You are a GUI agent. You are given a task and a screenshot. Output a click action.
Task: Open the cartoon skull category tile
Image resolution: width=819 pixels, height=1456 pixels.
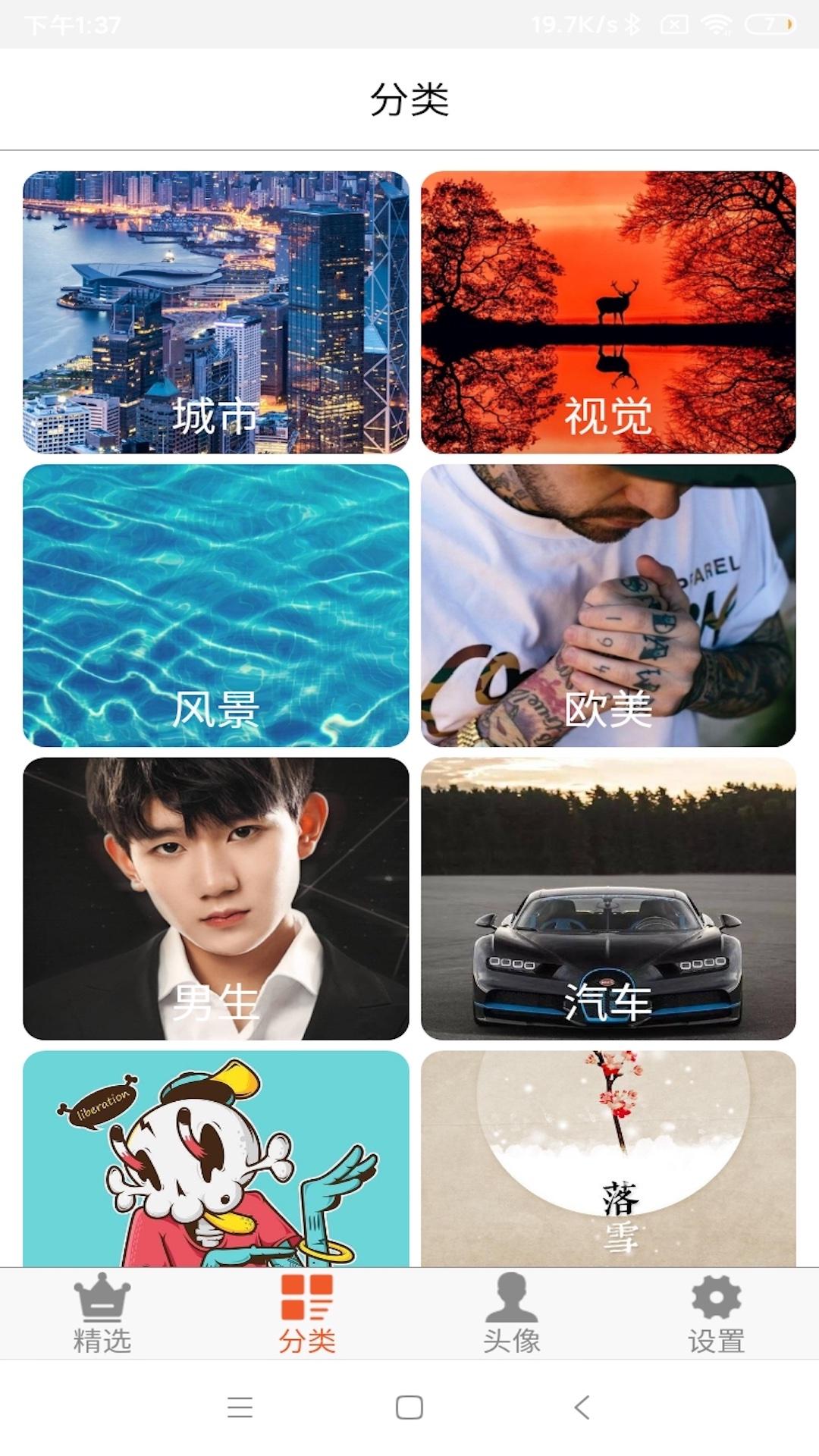point(216,1159)
